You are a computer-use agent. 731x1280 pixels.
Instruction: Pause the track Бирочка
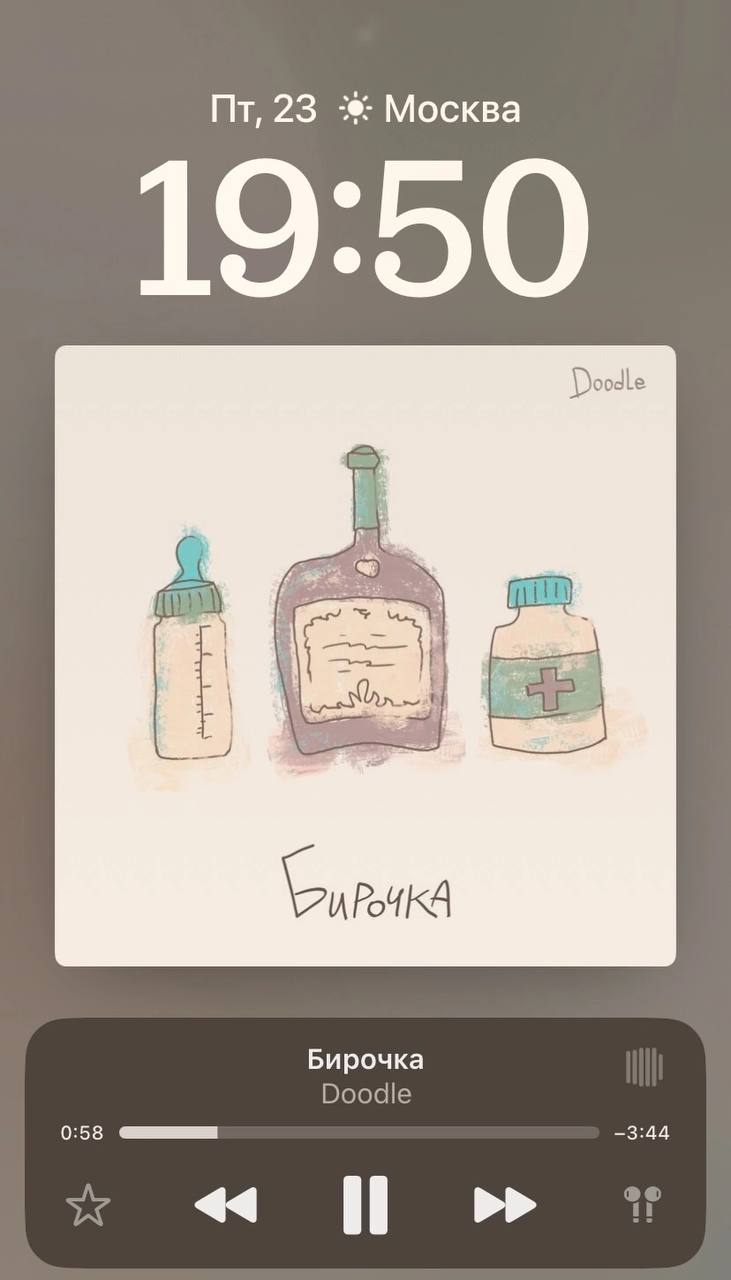coord(365,1205)
